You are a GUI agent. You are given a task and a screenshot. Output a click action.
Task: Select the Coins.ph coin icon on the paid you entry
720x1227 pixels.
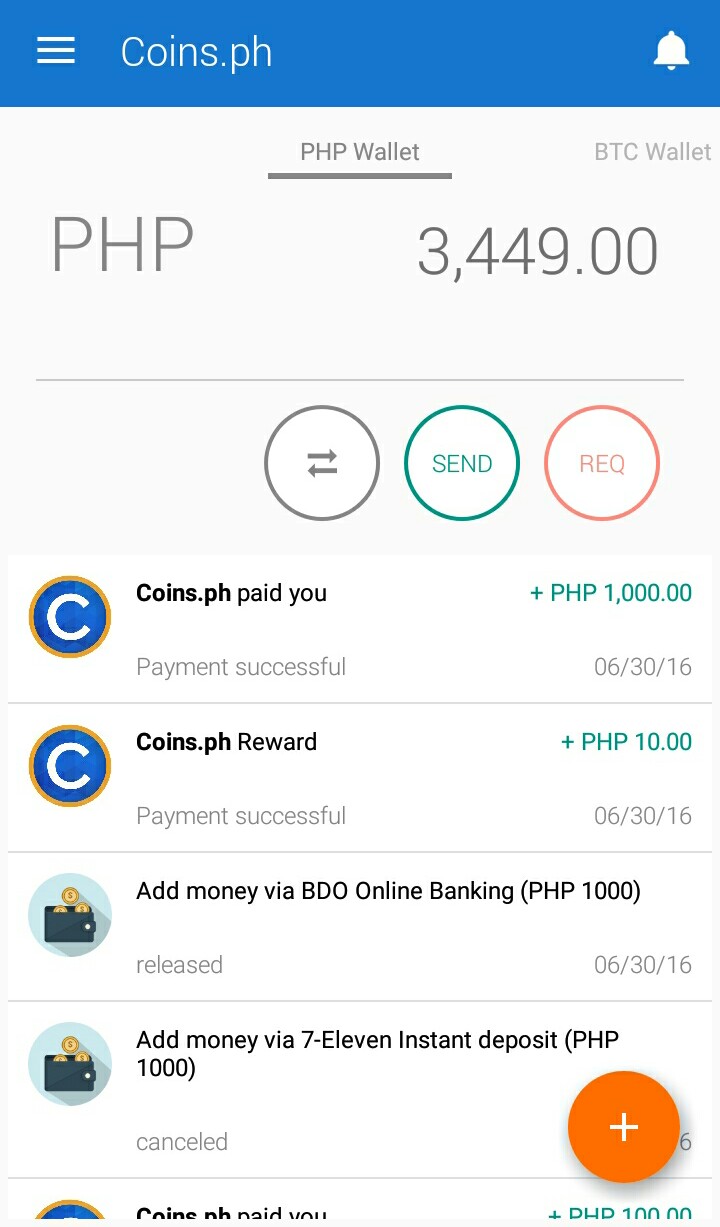click(x=69, y=617)
